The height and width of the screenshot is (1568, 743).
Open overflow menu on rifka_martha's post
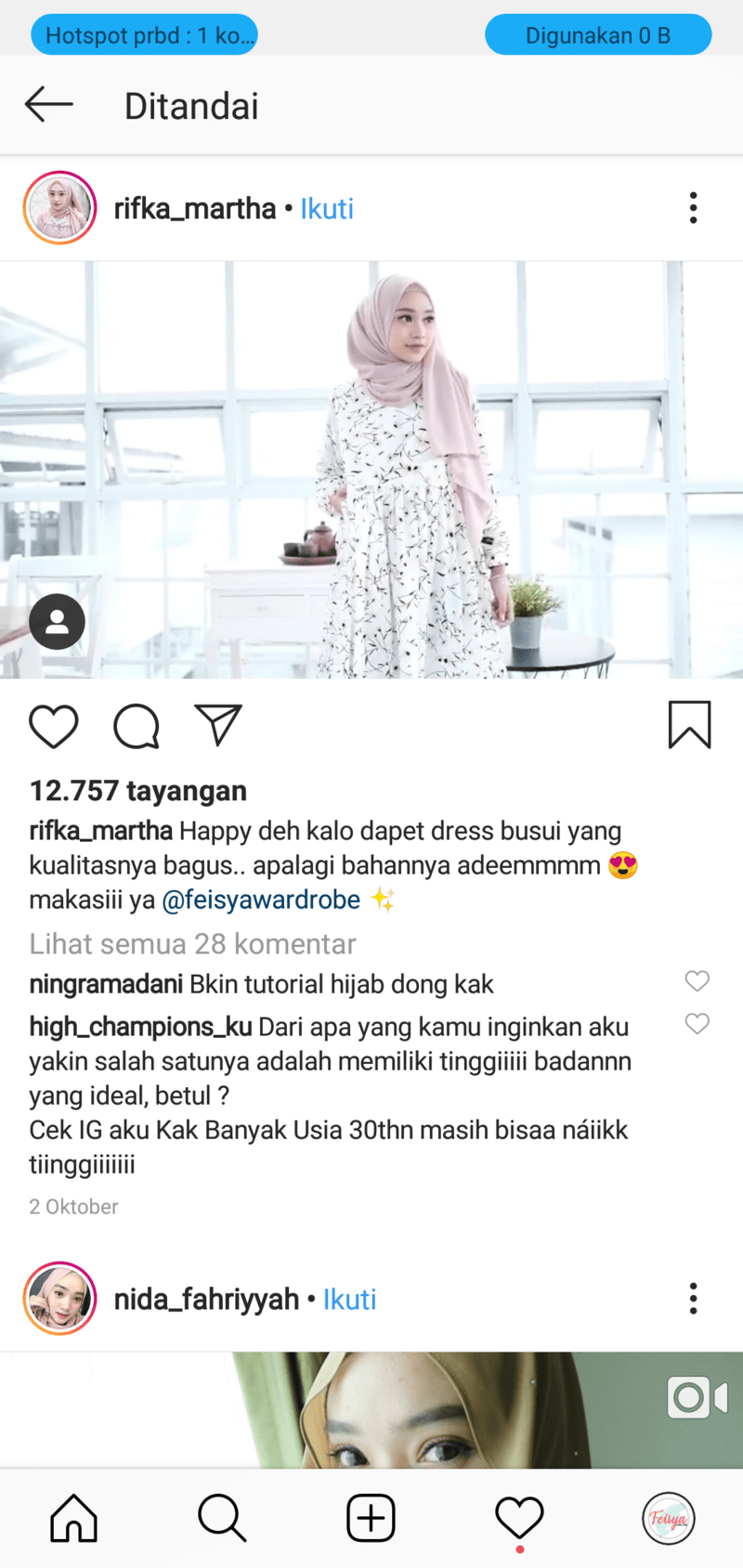693,208
